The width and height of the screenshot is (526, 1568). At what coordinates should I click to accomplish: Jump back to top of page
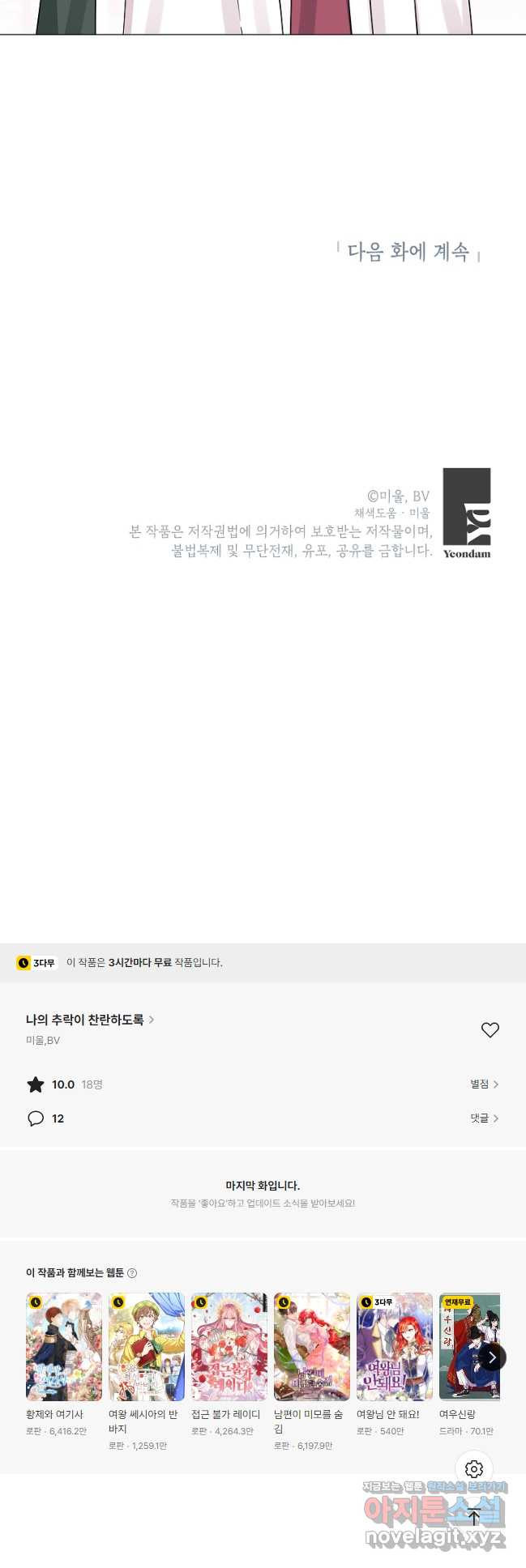tap(474, 1516)
